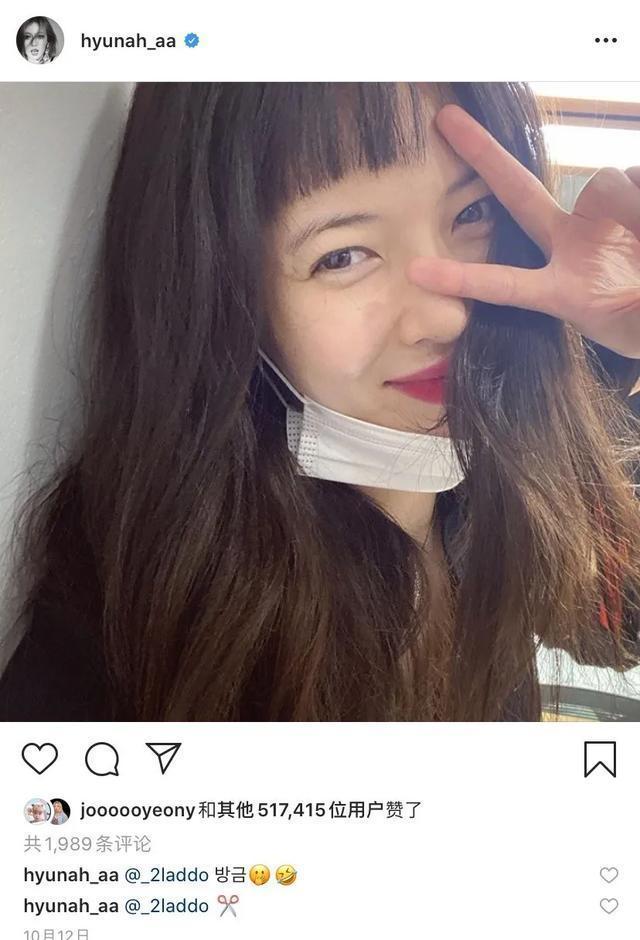640x940 pixels.
Task: Open the comment bubble icon
Action: 101,759
